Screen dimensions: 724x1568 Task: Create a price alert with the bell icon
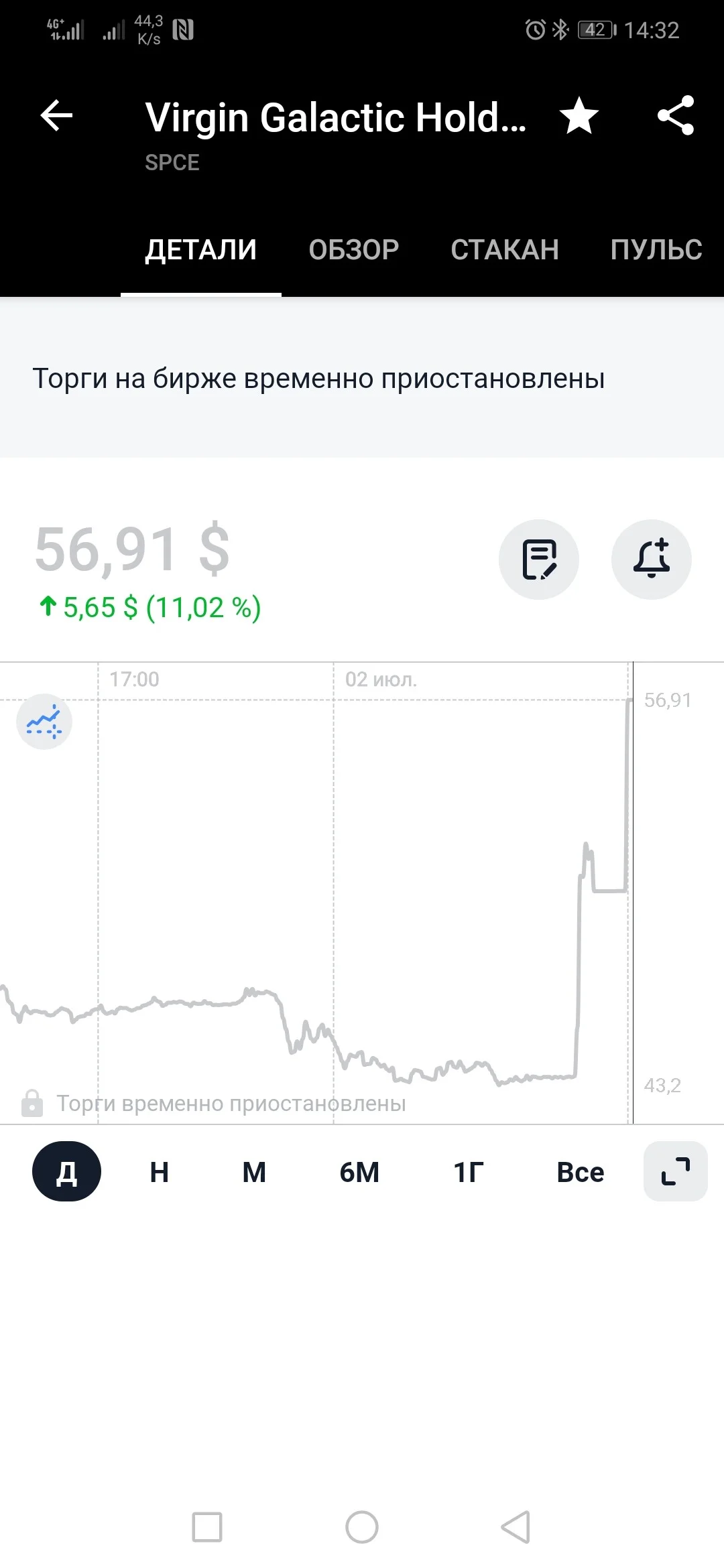[652, 559]
